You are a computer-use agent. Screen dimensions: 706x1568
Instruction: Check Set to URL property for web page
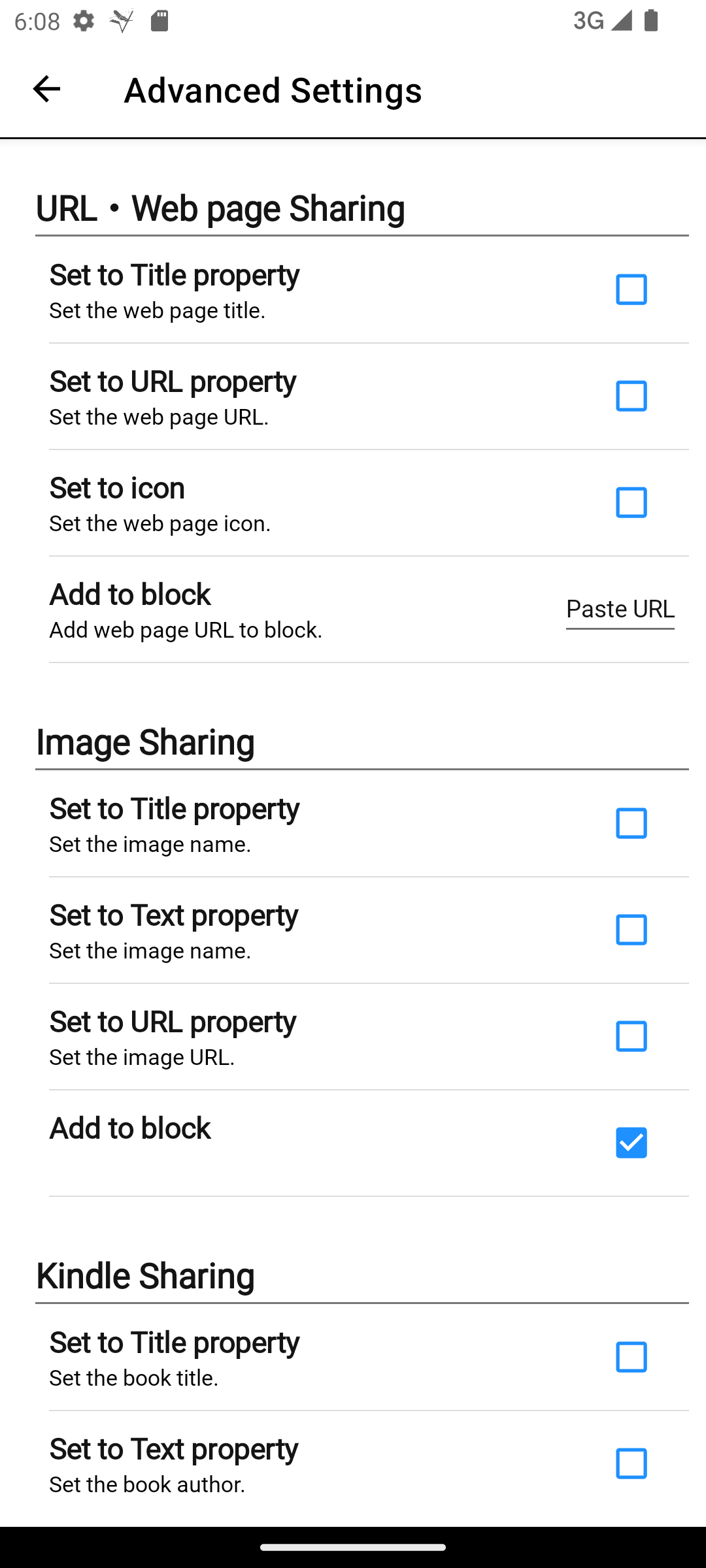click(x=631, y=396)
